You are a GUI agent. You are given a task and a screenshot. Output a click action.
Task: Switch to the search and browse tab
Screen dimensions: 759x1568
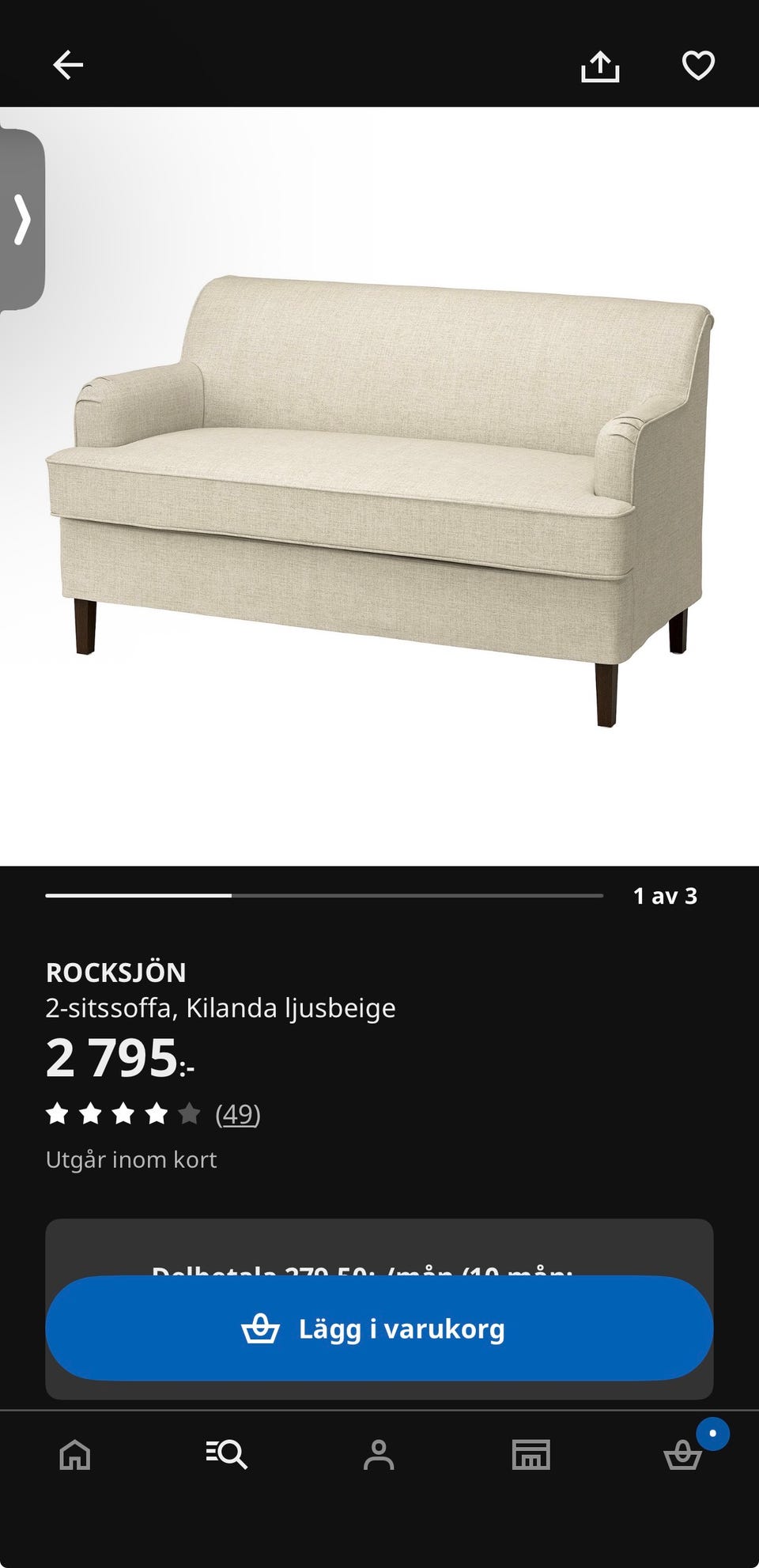(x=227, y=1454)
